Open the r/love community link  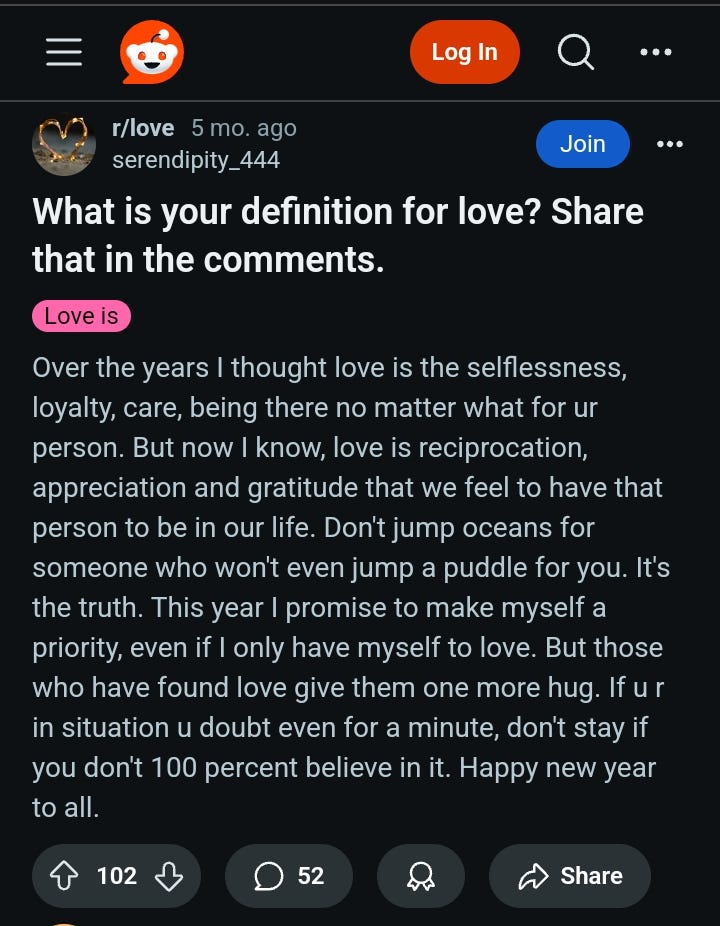[143, 128]
